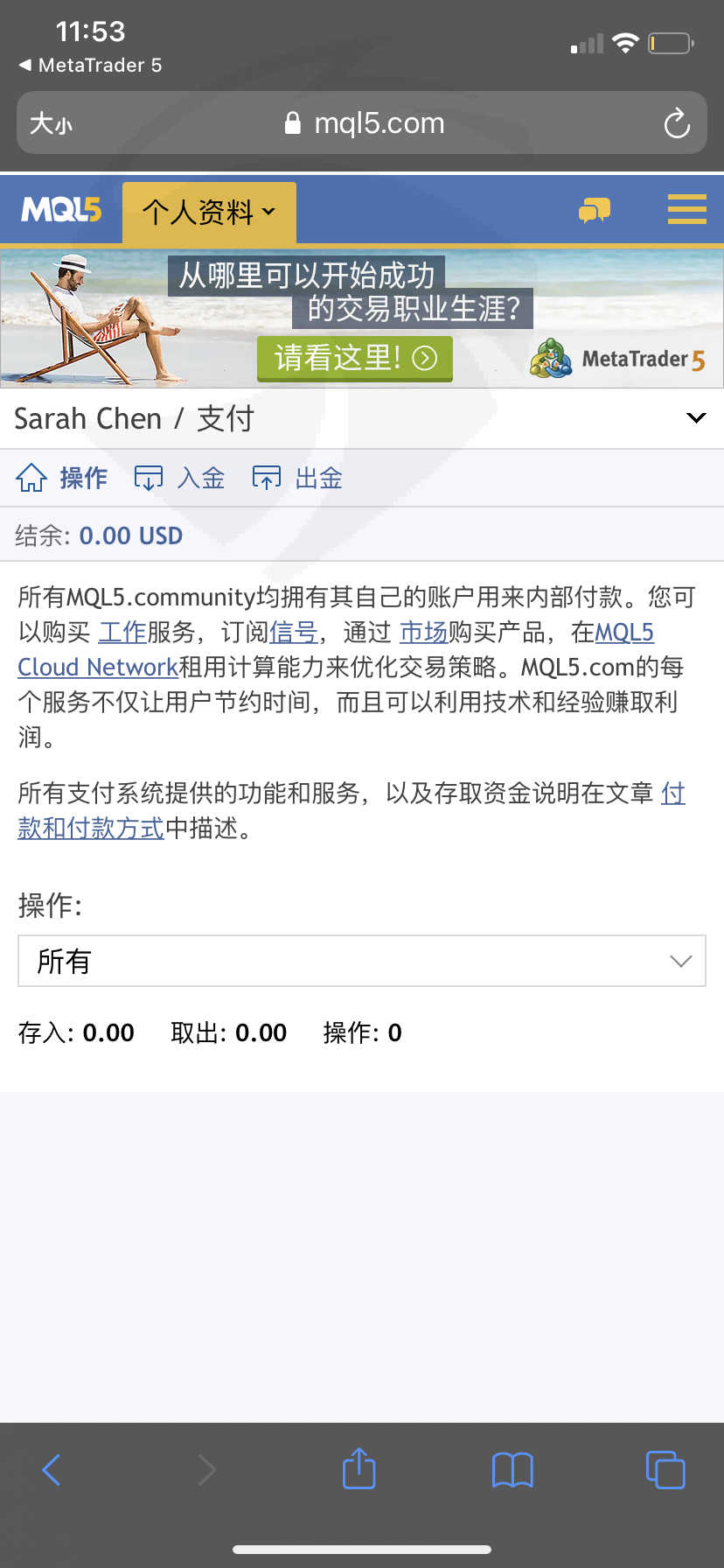Viewport: 724px width, 1568px height.
Task: Go back in the browser
Action: coord(52,1469)
